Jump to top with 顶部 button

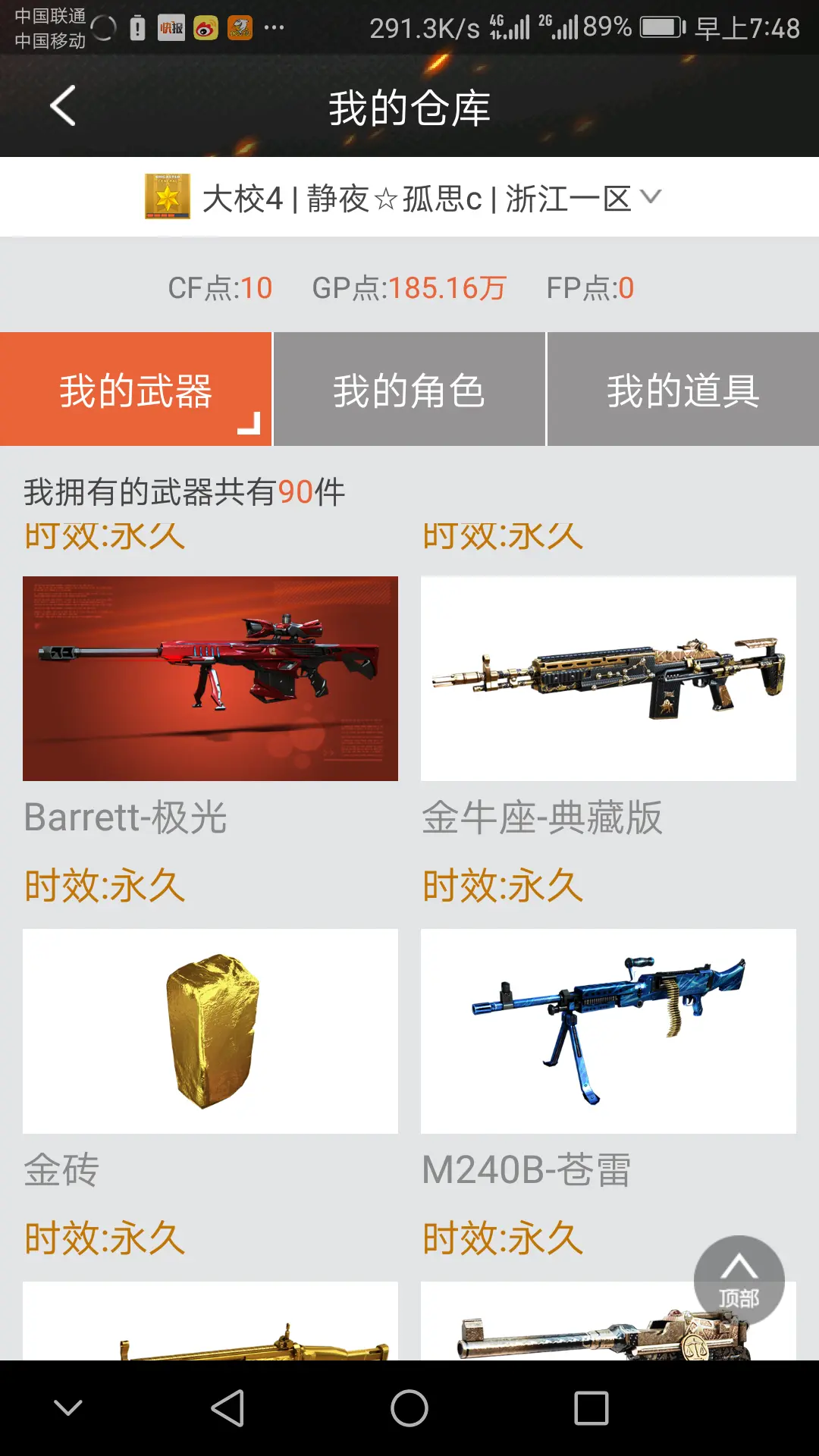tap(739, 1280)
